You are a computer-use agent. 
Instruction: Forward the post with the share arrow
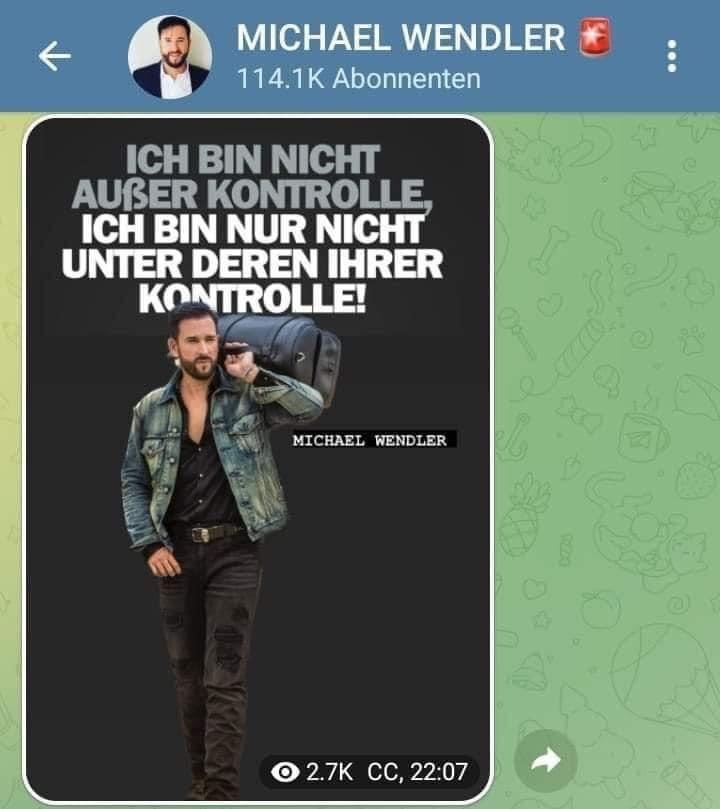pos(546,763)
